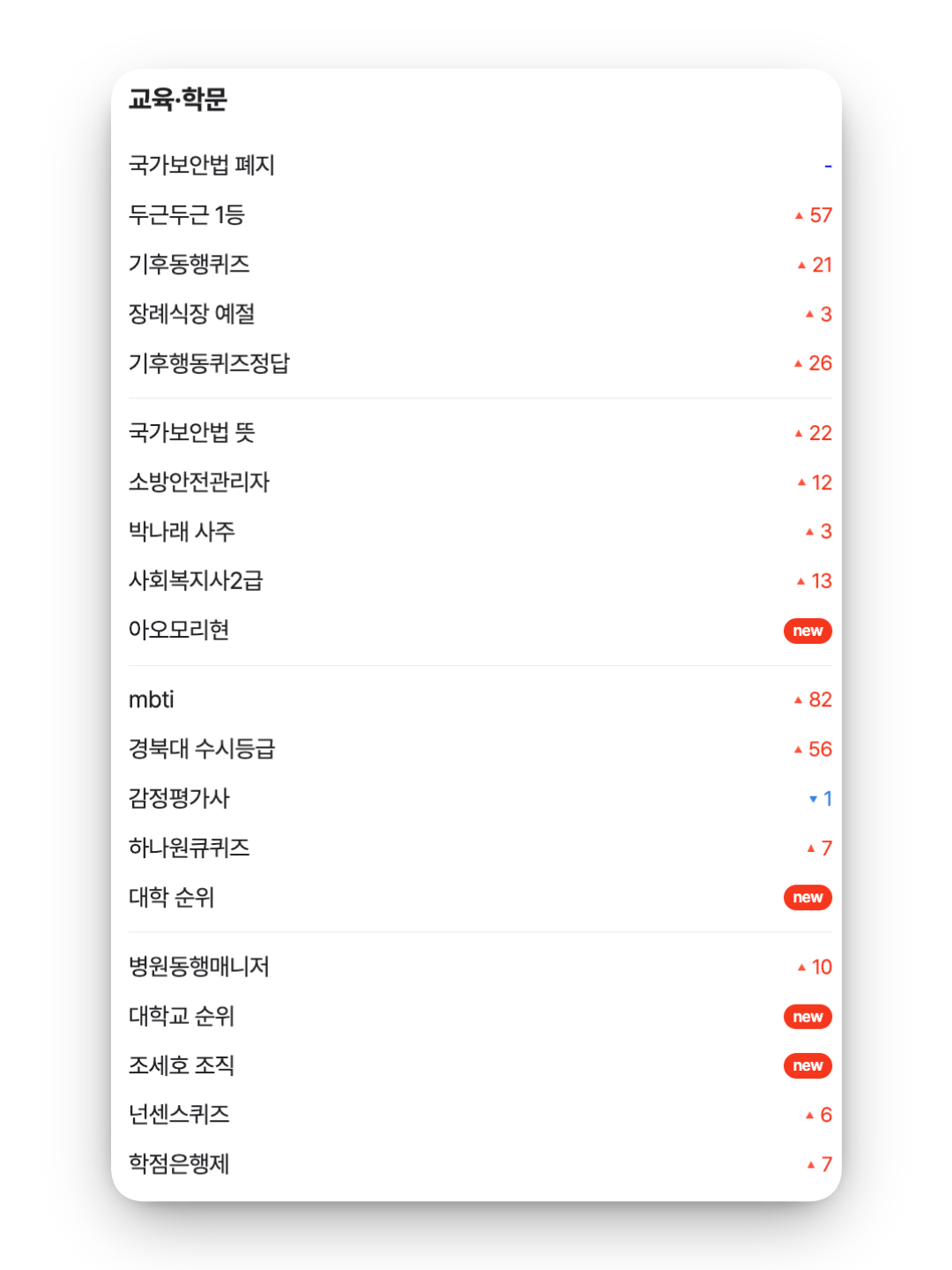Open 하나원큐퀴즈 search term
Viewport: 952px width, 1270px height.
(190, 848)
